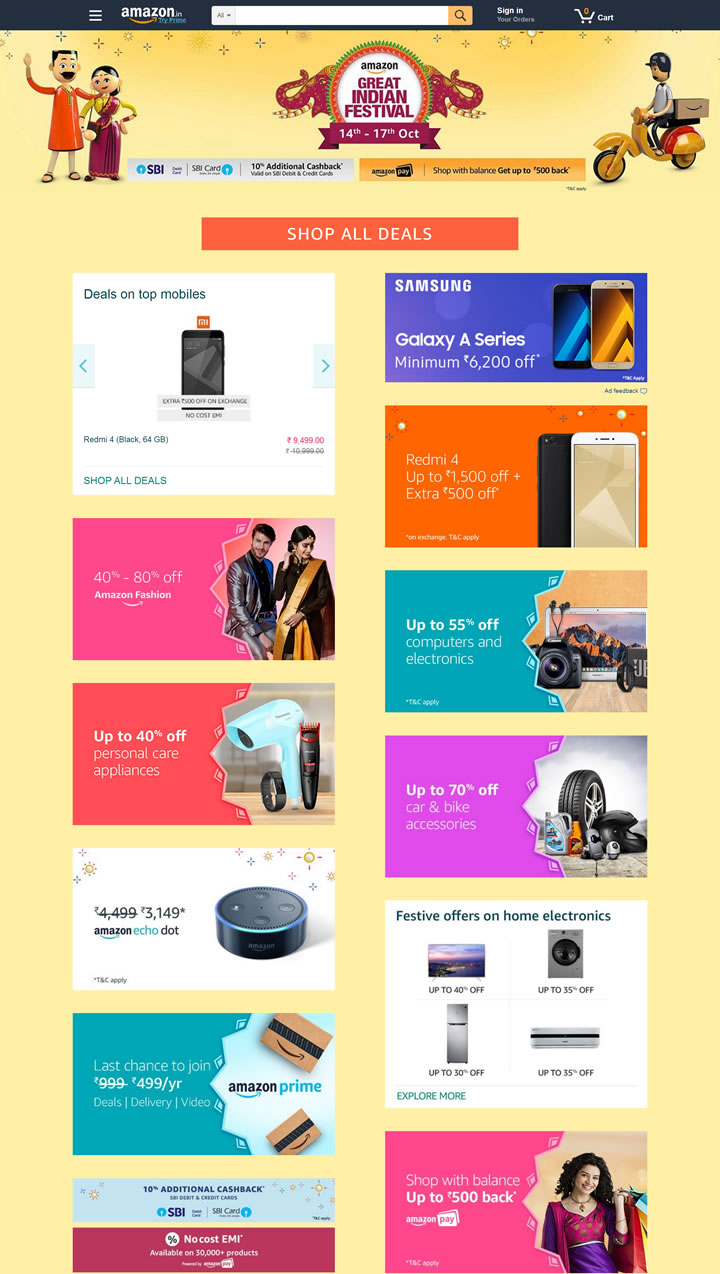Image resolution: width=720 pixels, height=1274 pixels.
Task: Open the shopping cart
Action: tap(593, 16)
